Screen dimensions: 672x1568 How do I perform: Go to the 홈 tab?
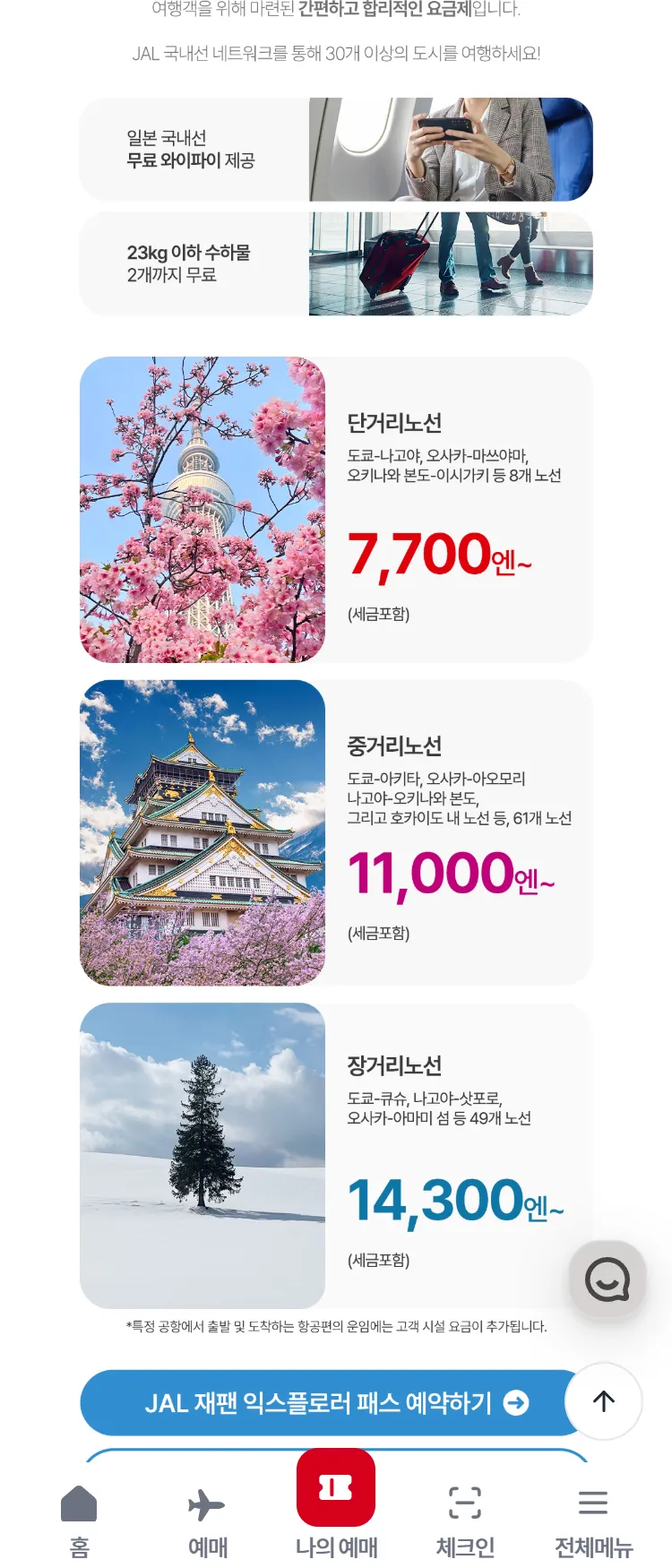pos(79,1520)
